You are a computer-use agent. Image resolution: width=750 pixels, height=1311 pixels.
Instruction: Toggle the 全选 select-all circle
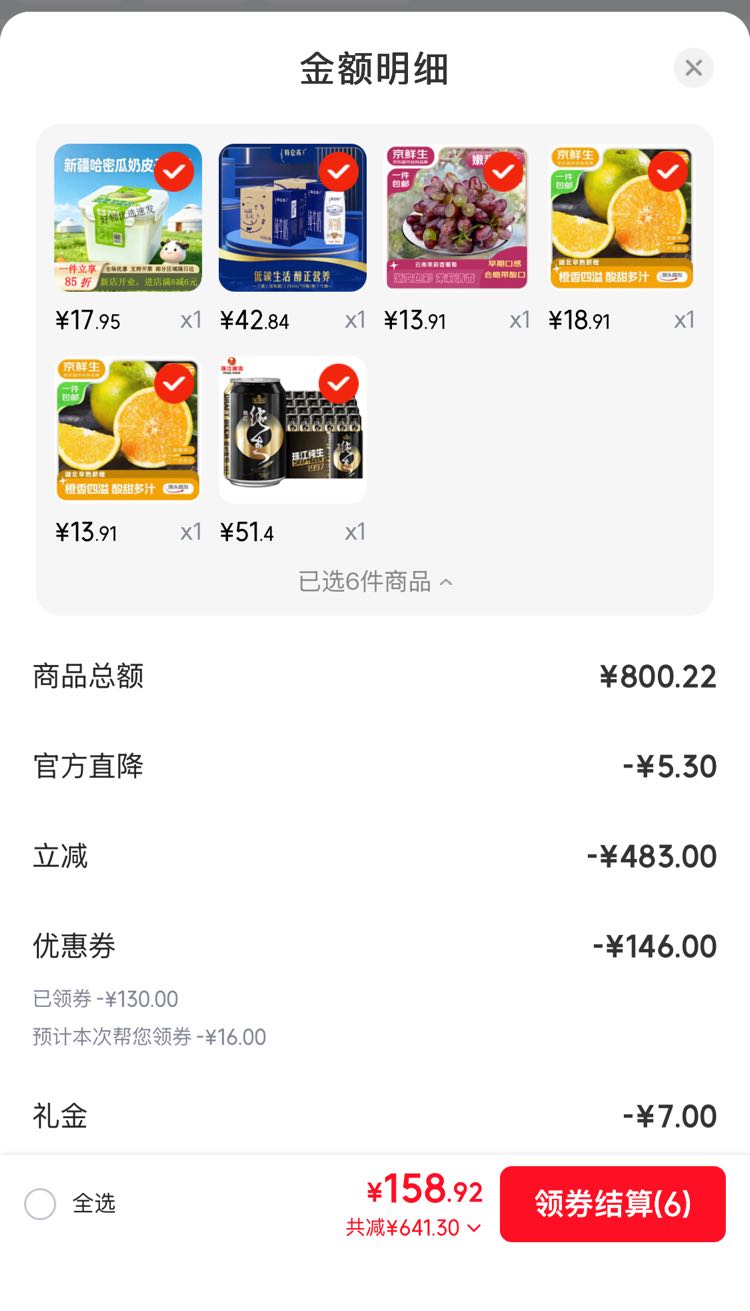(40, 1203)
